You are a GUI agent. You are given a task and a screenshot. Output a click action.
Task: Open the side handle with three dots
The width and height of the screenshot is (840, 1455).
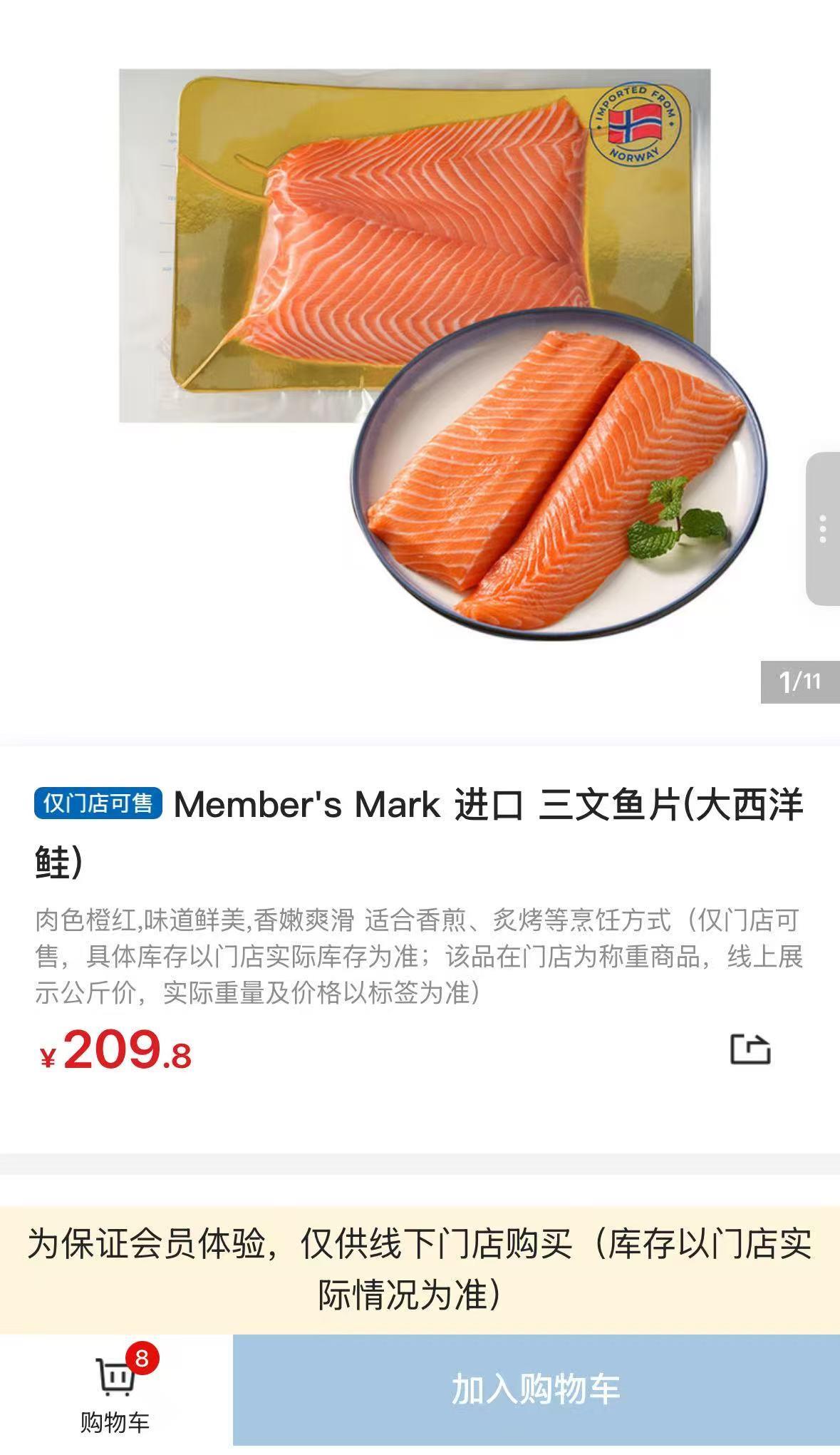tap(823, 529)
